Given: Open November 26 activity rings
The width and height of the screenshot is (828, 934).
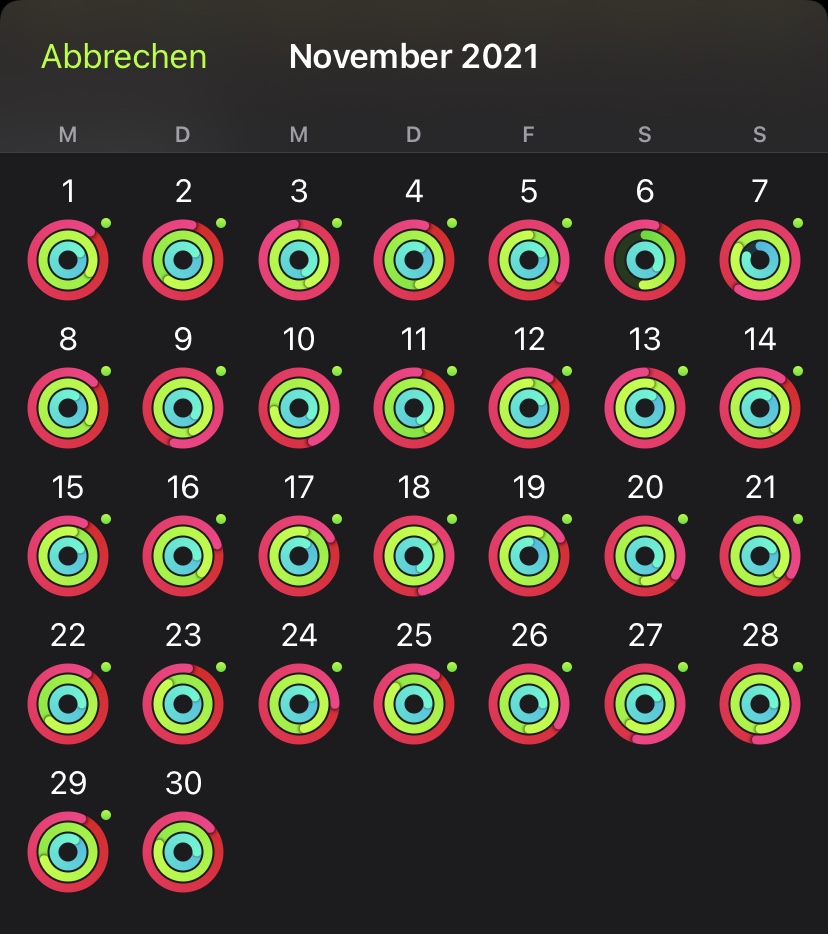Looking at the screenshot, I should 529,704.
